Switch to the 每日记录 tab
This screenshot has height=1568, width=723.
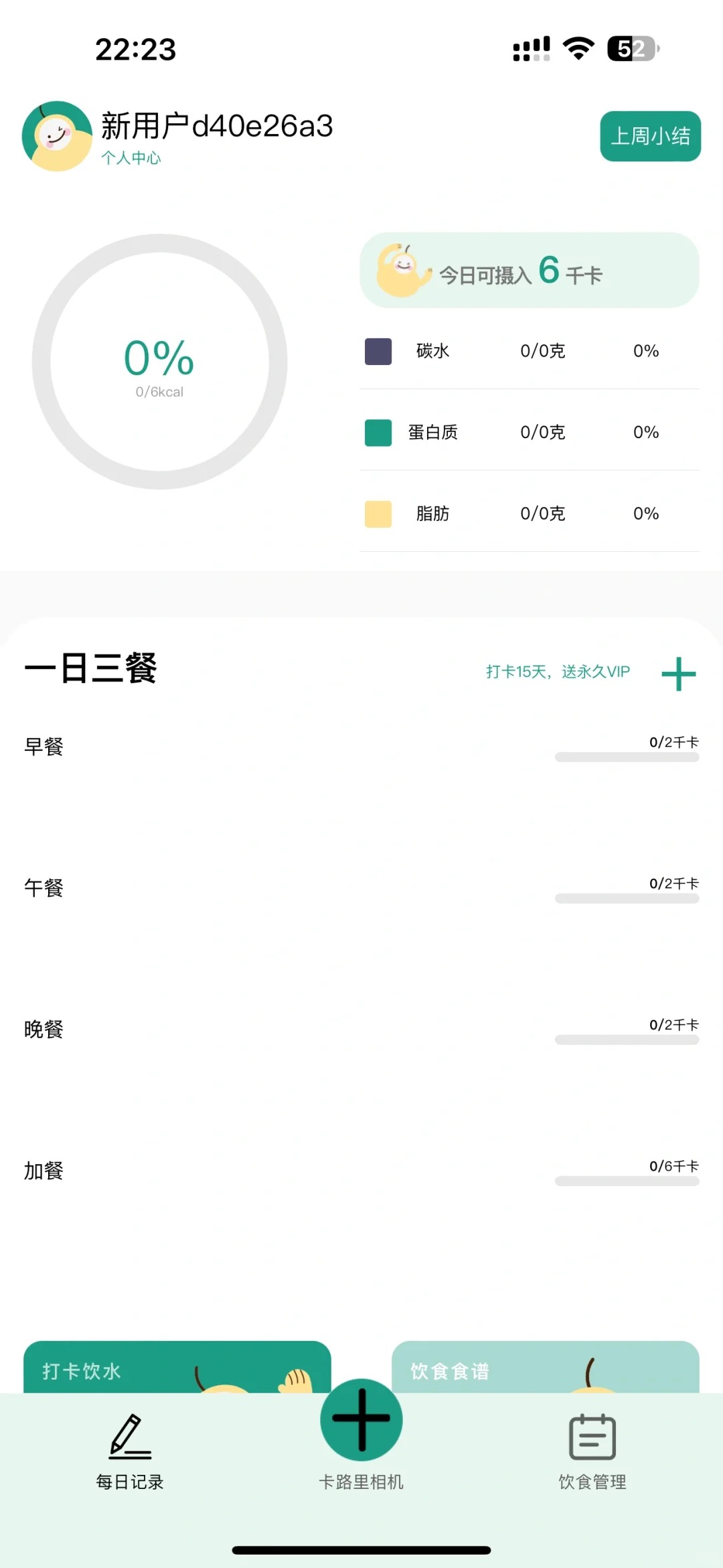[x=130, y=1451]
